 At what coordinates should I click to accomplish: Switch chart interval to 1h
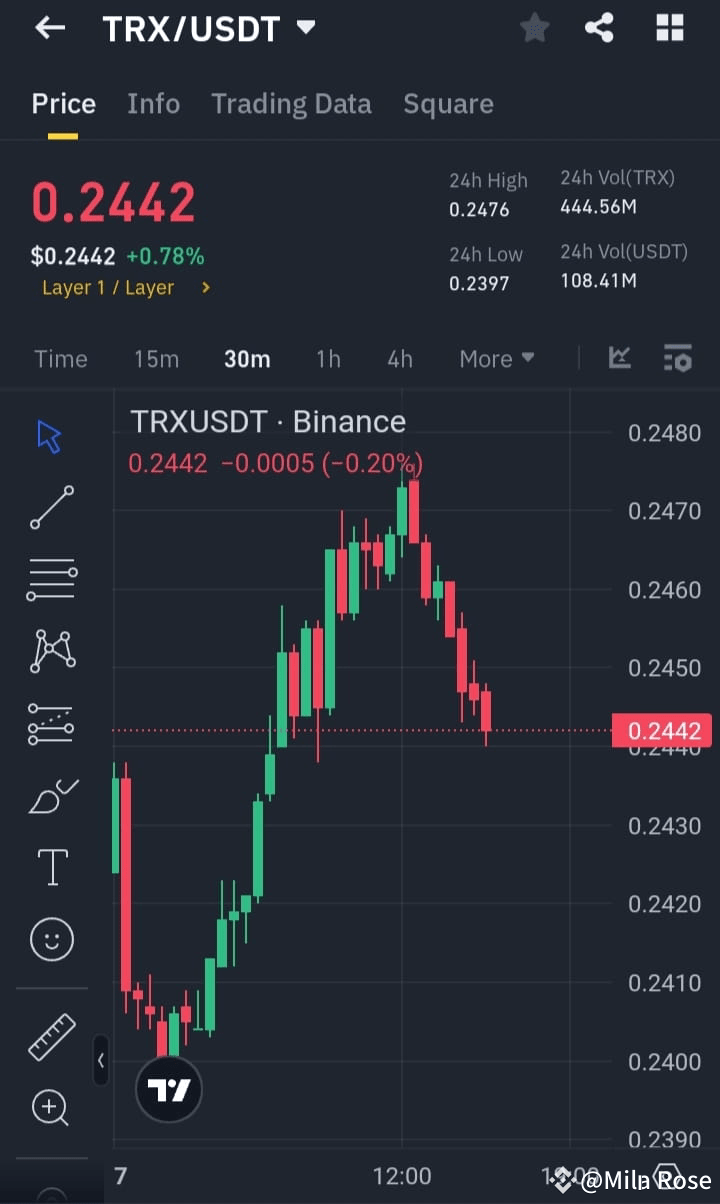pos(328,358)
